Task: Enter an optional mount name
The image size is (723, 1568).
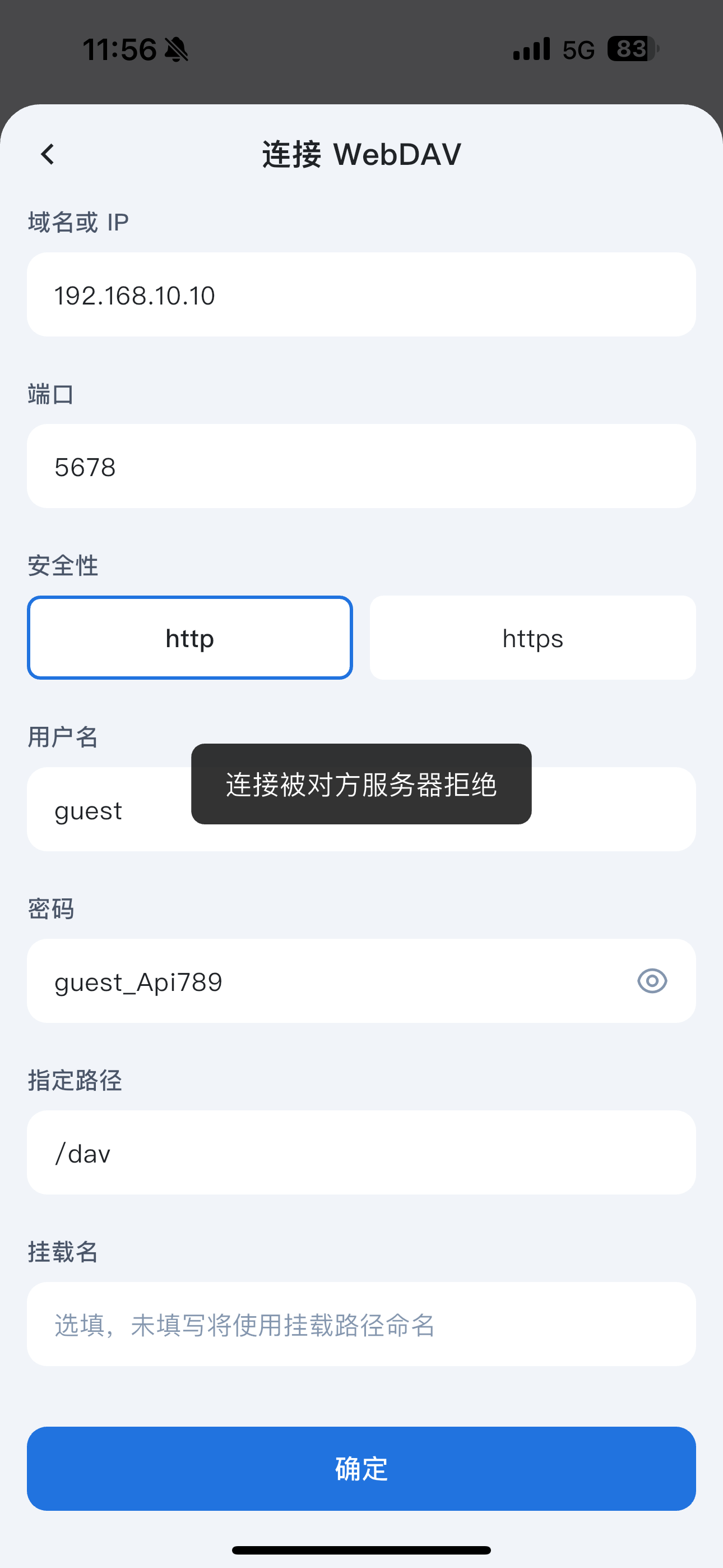Action: point(361,1325)
